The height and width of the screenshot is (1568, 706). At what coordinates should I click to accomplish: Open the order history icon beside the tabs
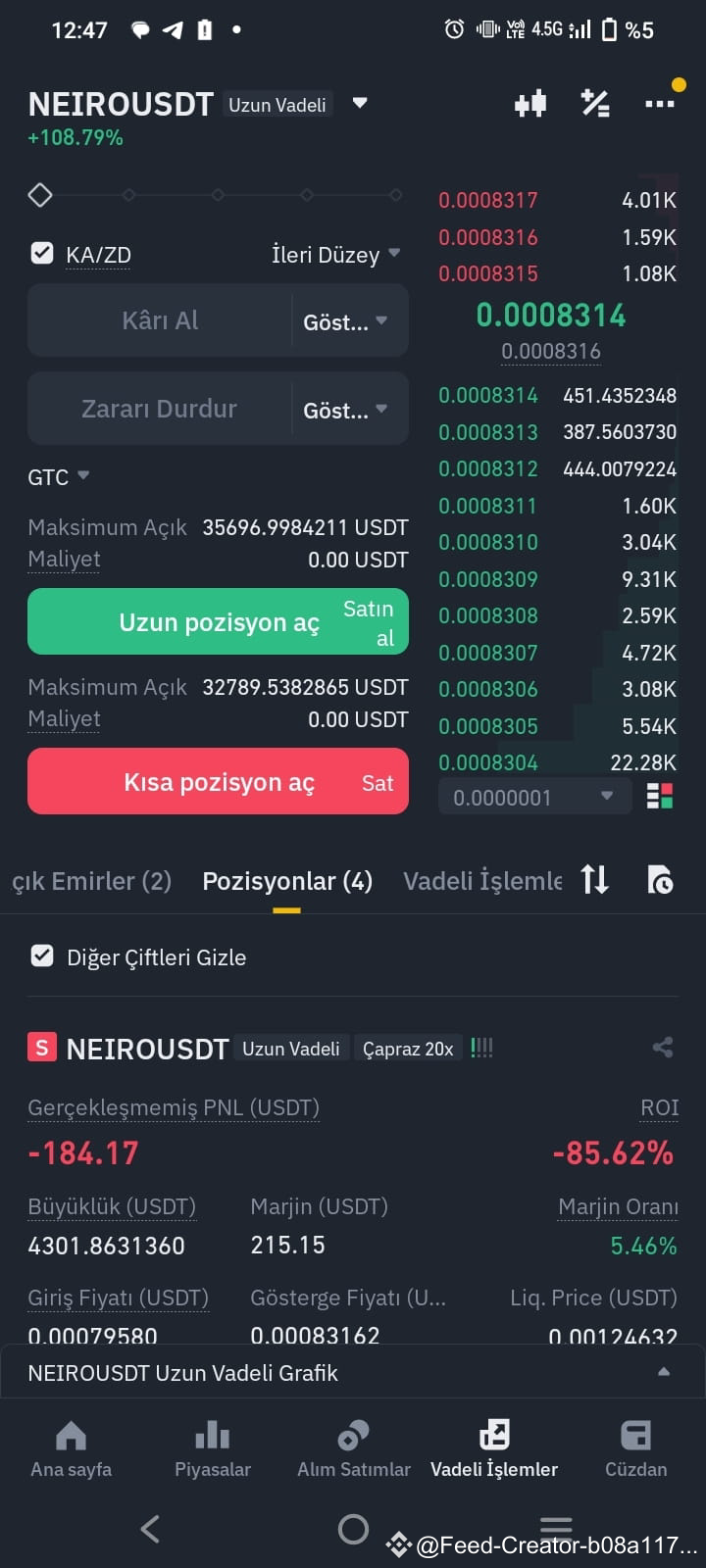click(659, 880)
